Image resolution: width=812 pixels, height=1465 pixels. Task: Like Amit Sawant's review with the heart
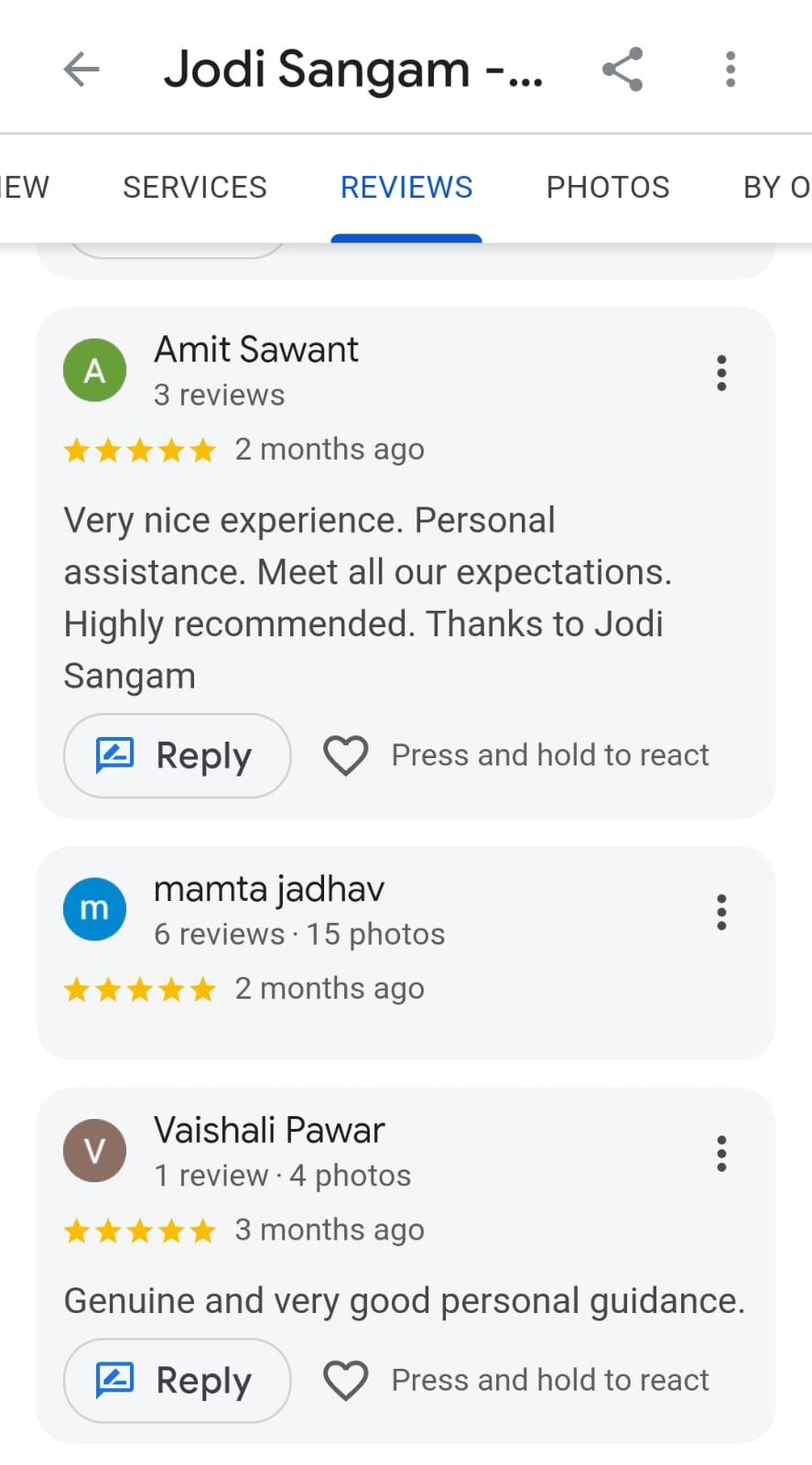click(x=345, y=755)
